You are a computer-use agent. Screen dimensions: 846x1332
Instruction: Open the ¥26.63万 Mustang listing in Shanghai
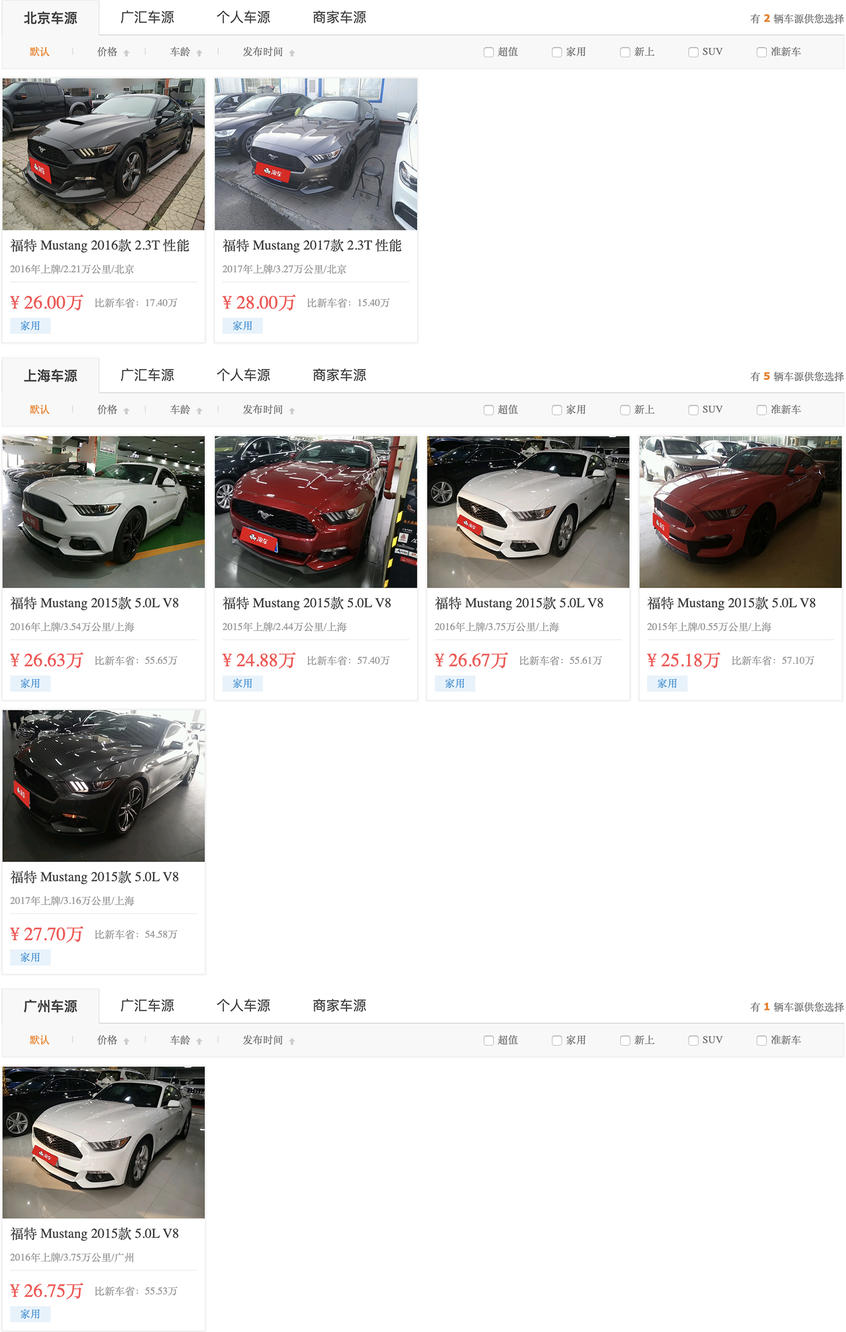[x=103, y=512]
